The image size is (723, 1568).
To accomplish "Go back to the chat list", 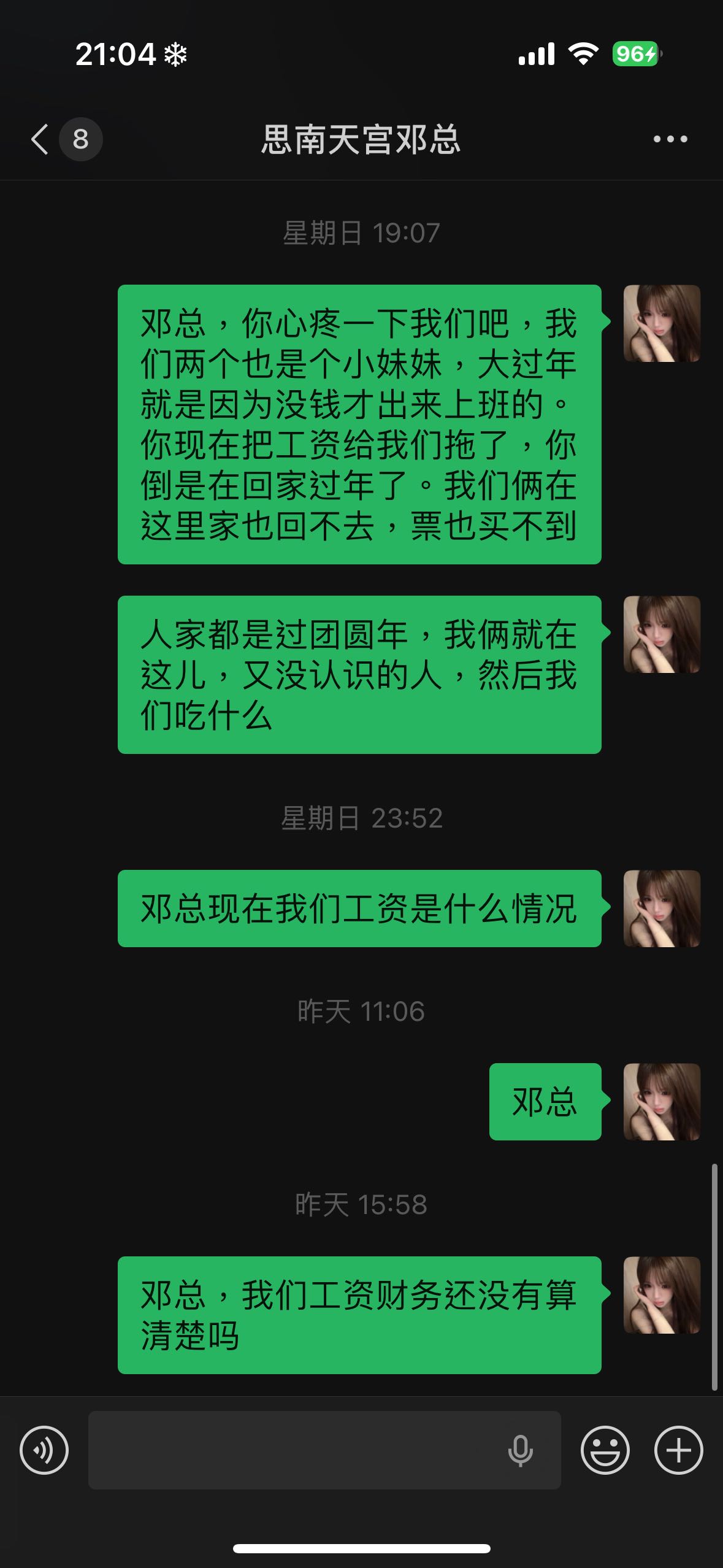I will tap(40, 139).
